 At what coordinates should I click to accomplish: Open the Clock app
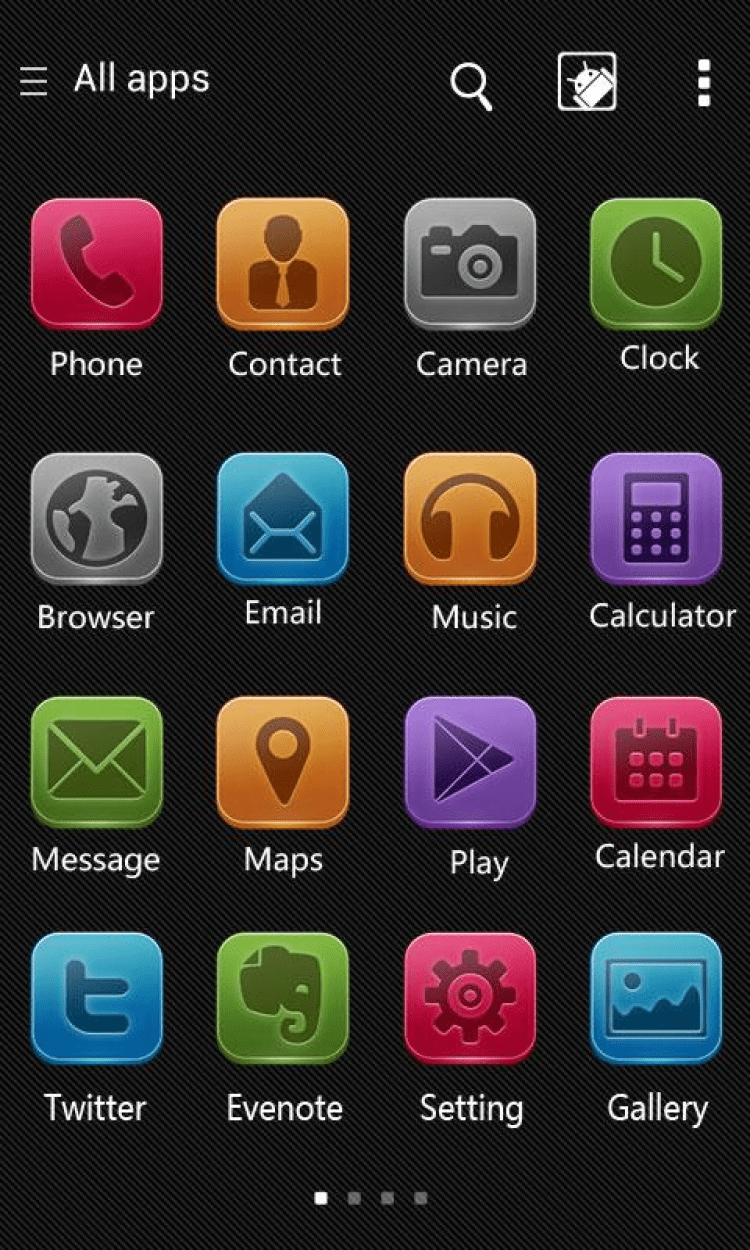656,263
